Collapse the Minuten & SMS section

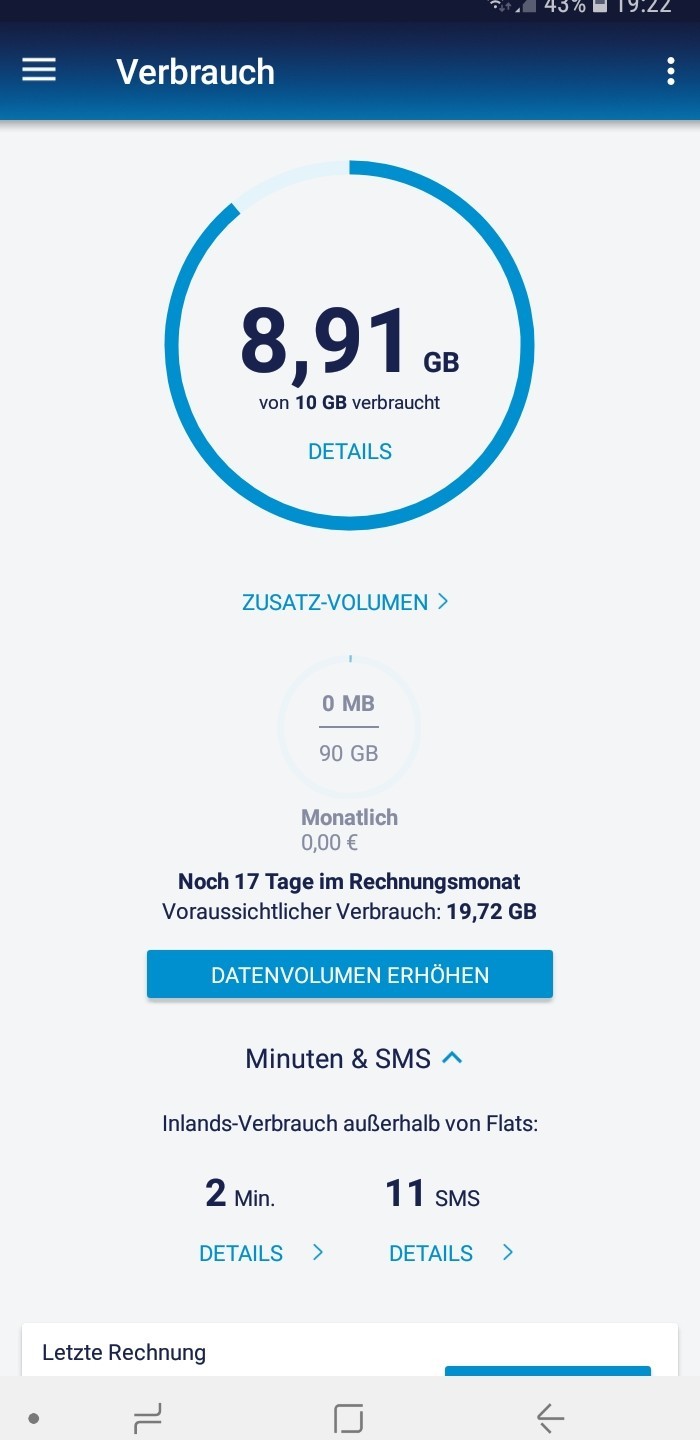(x=452, y=1057)
